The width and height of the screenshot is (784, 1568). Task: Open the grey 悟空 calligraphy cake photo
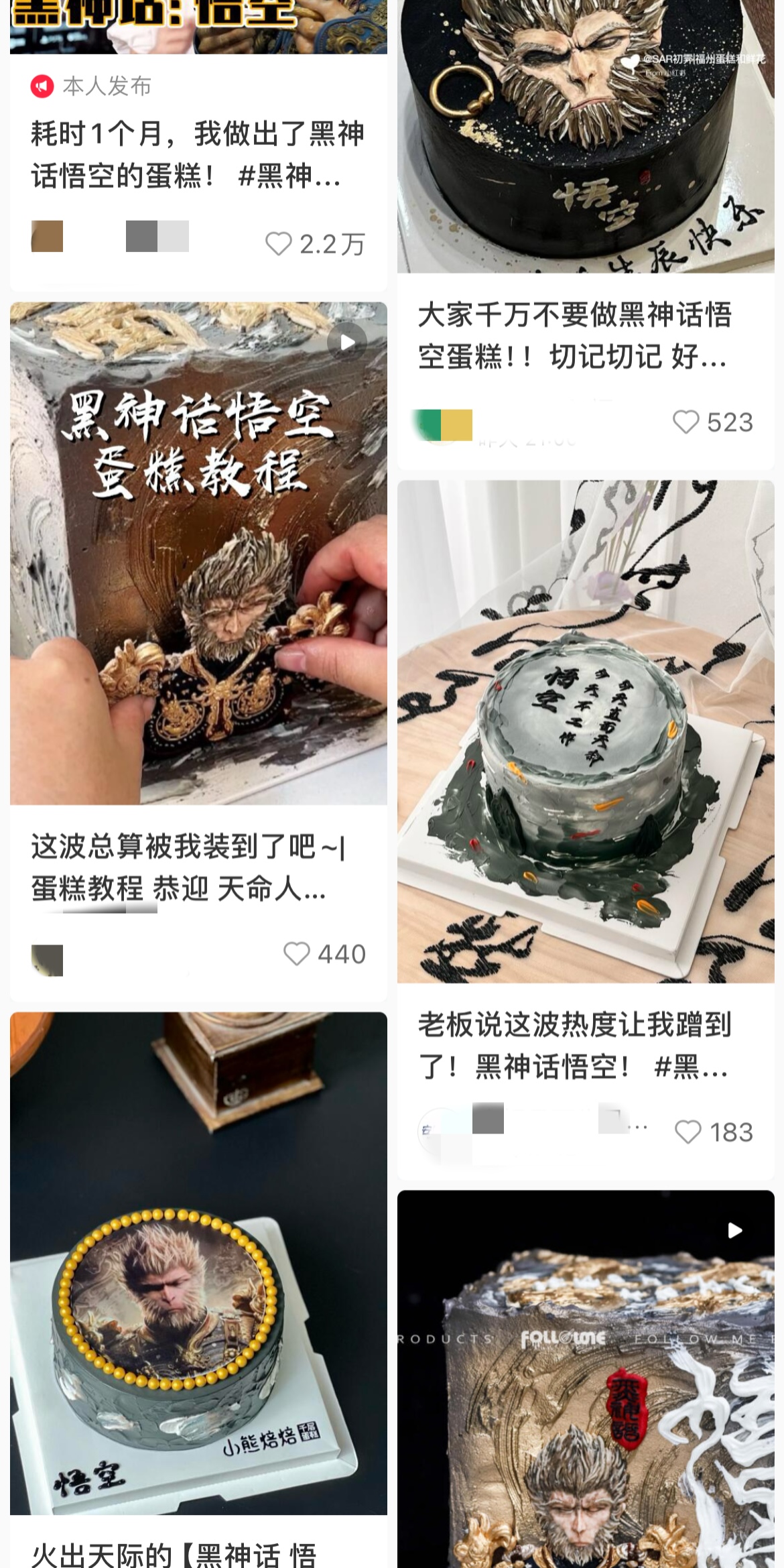point(586,731)
